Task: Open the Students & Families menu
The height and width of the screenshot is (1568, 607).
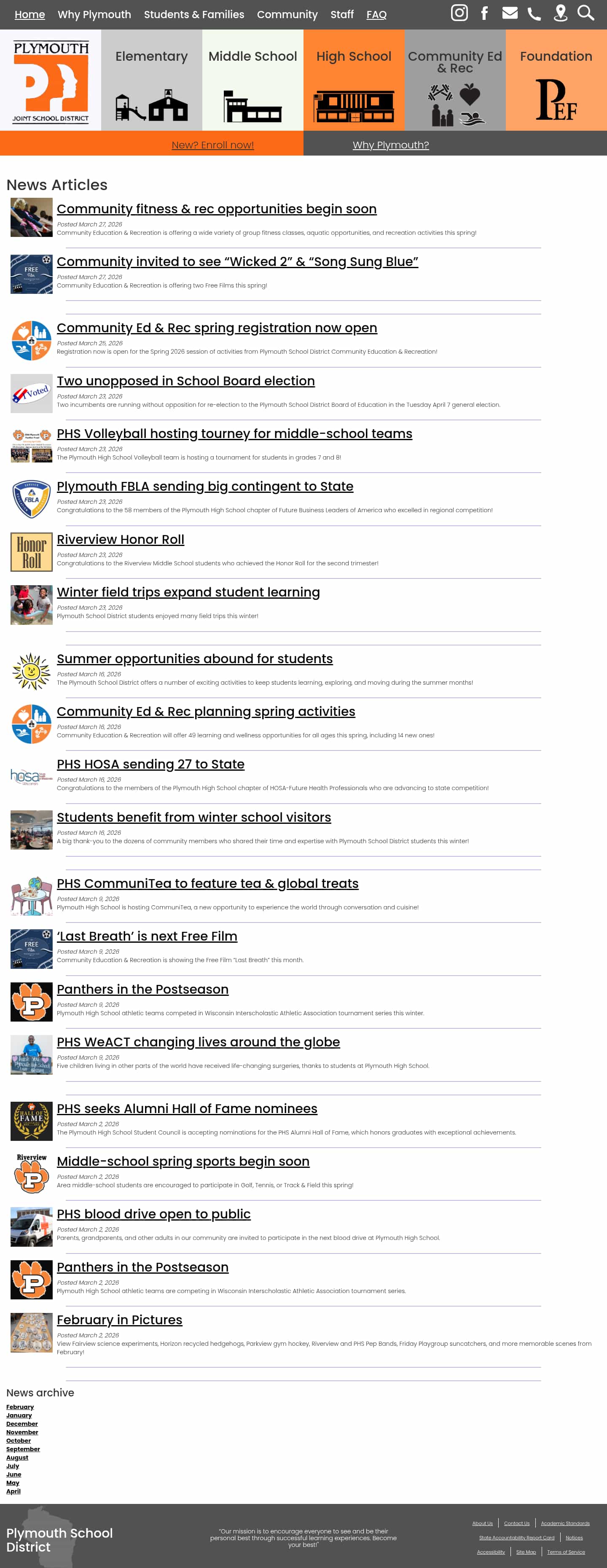Action: point(193,15)
